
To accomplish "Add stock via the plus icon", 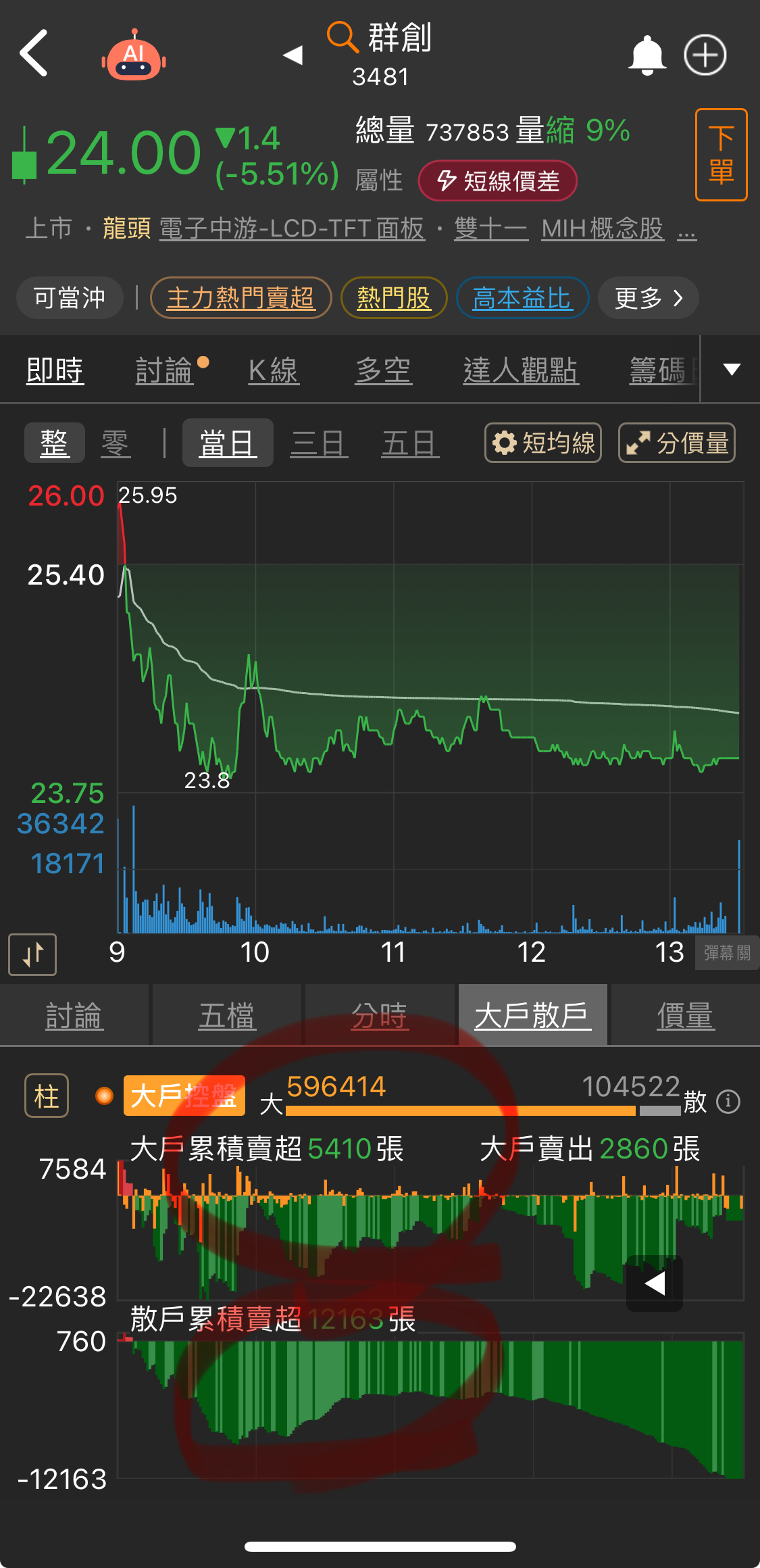I will coord(705,54).
